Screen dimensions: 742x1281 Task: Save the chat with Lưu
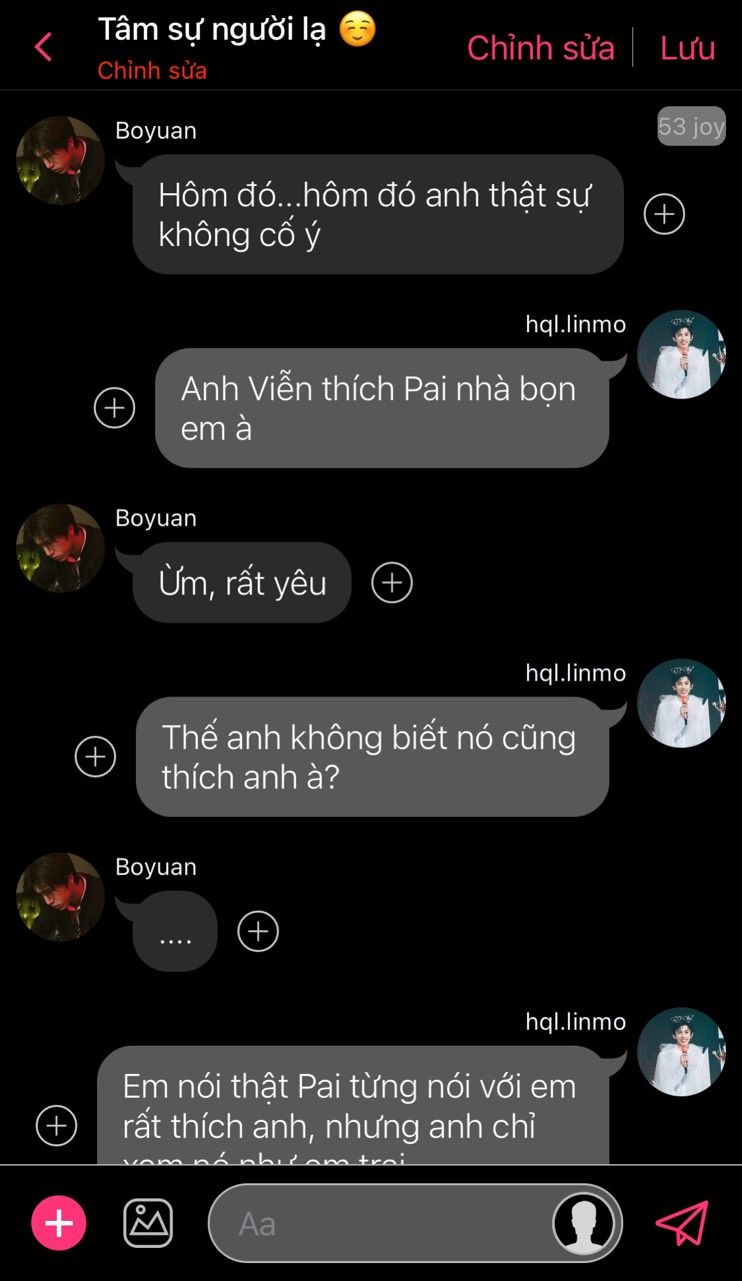click(x=687, y=47)
